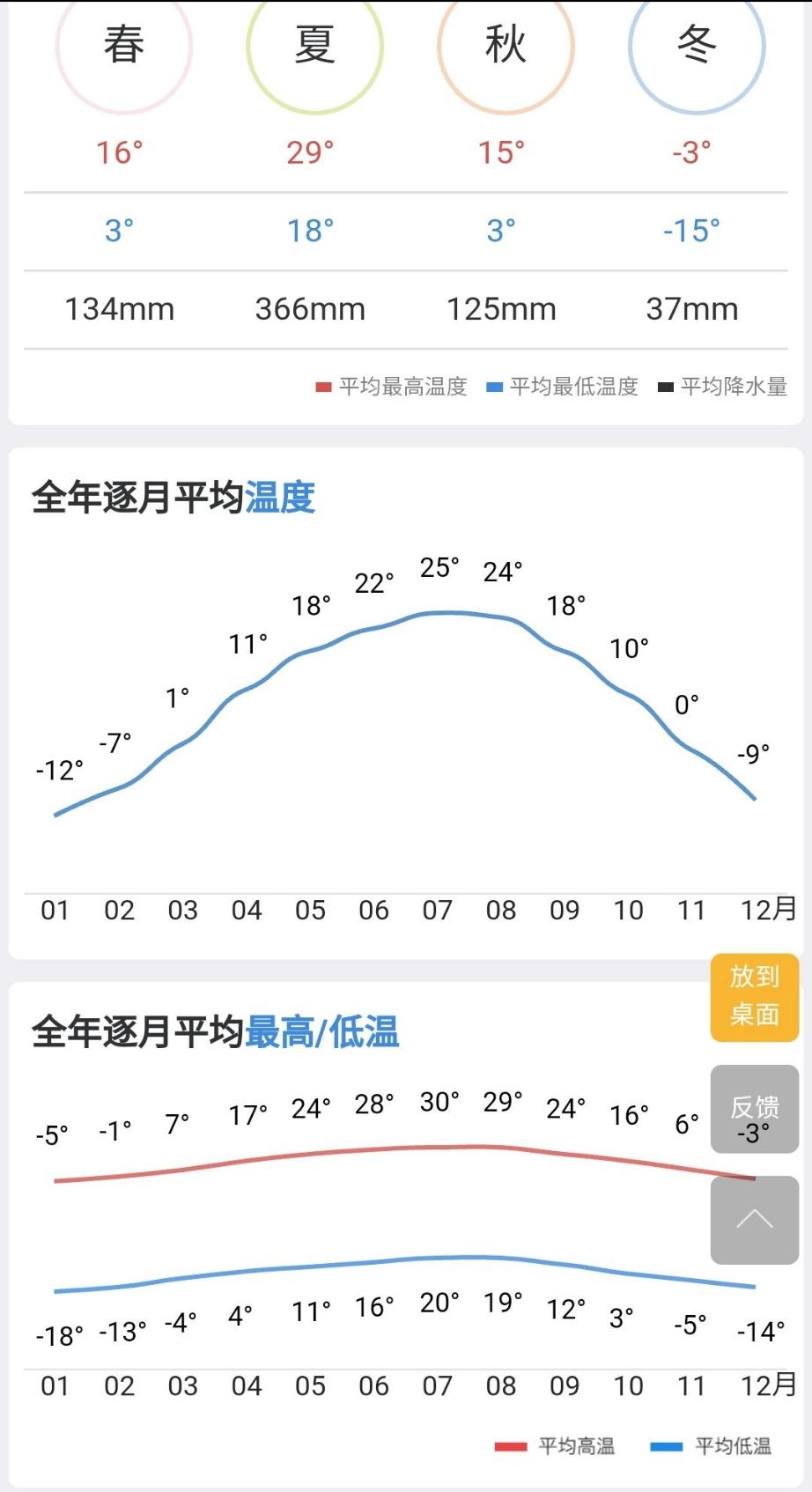The height and width of the screenshot is (1492, 812).
Task: Tap the 放到桌面 floating button
Action: [x=755, y=997]
